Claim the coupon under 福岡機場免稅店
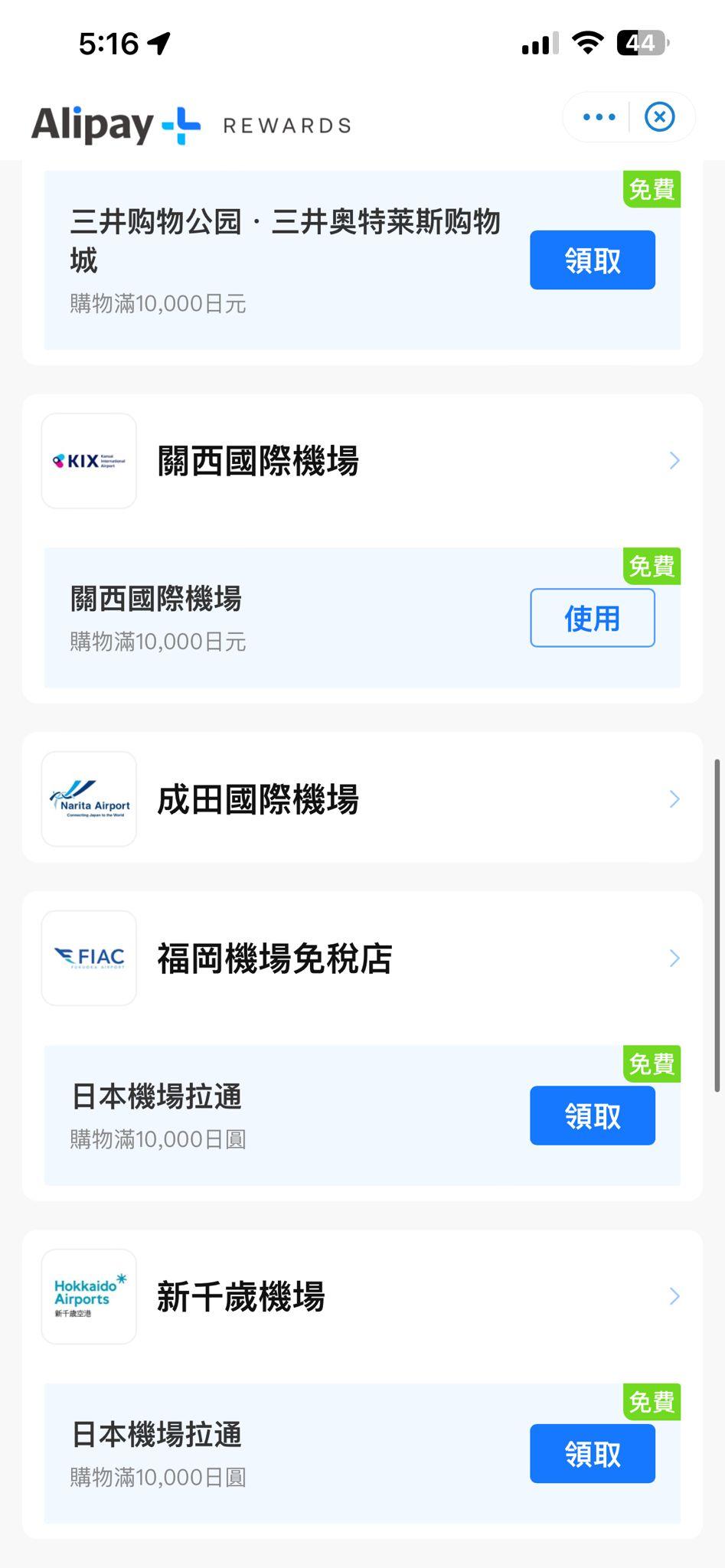 (592, 1116)
